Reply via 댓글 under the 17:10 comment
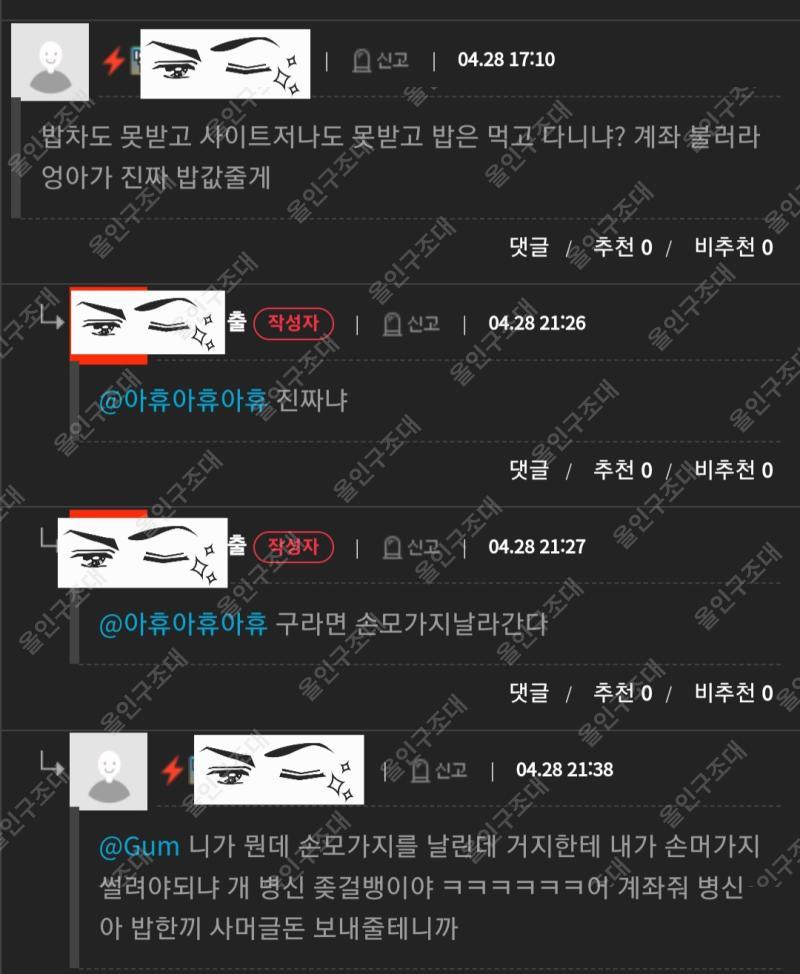This screenshot has height=974, width=800. click(529, 247)
